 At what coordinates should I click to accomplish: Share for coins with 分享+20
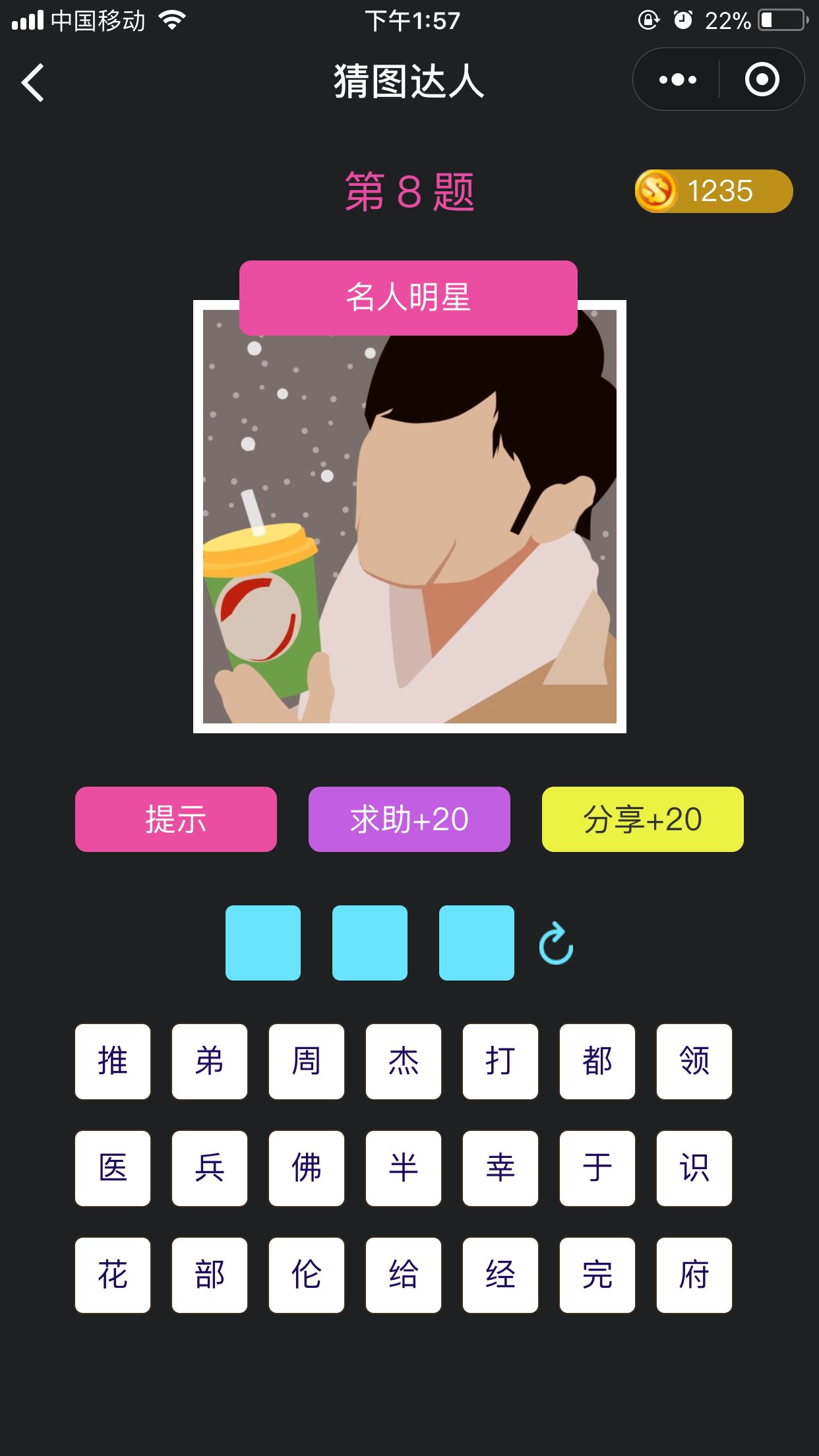pos(642,819)
